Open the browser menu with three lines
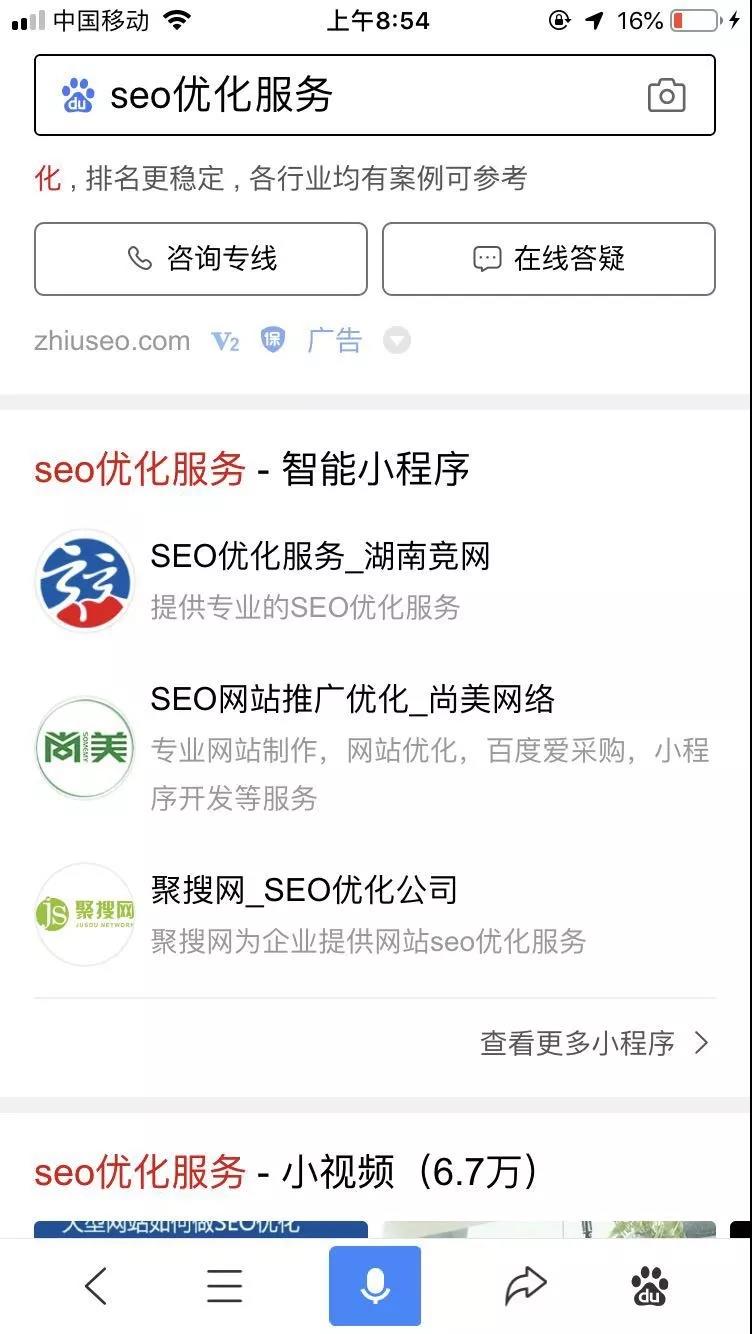Viewport: 752px width, 1334px height. click(x=225, y=1286)
